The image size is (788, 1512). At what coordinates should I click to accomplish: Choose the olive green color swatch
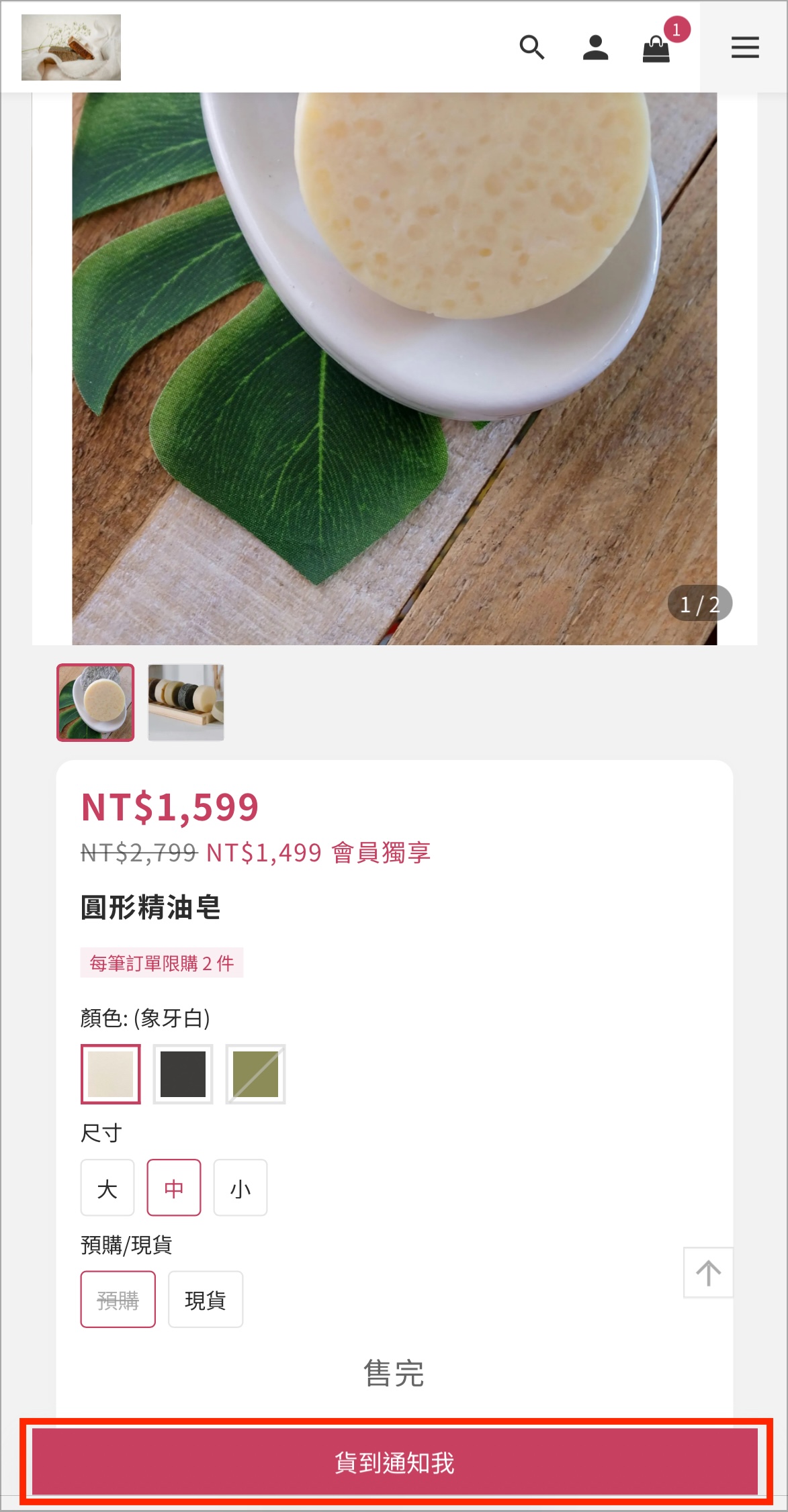[x=255, y=1074]
